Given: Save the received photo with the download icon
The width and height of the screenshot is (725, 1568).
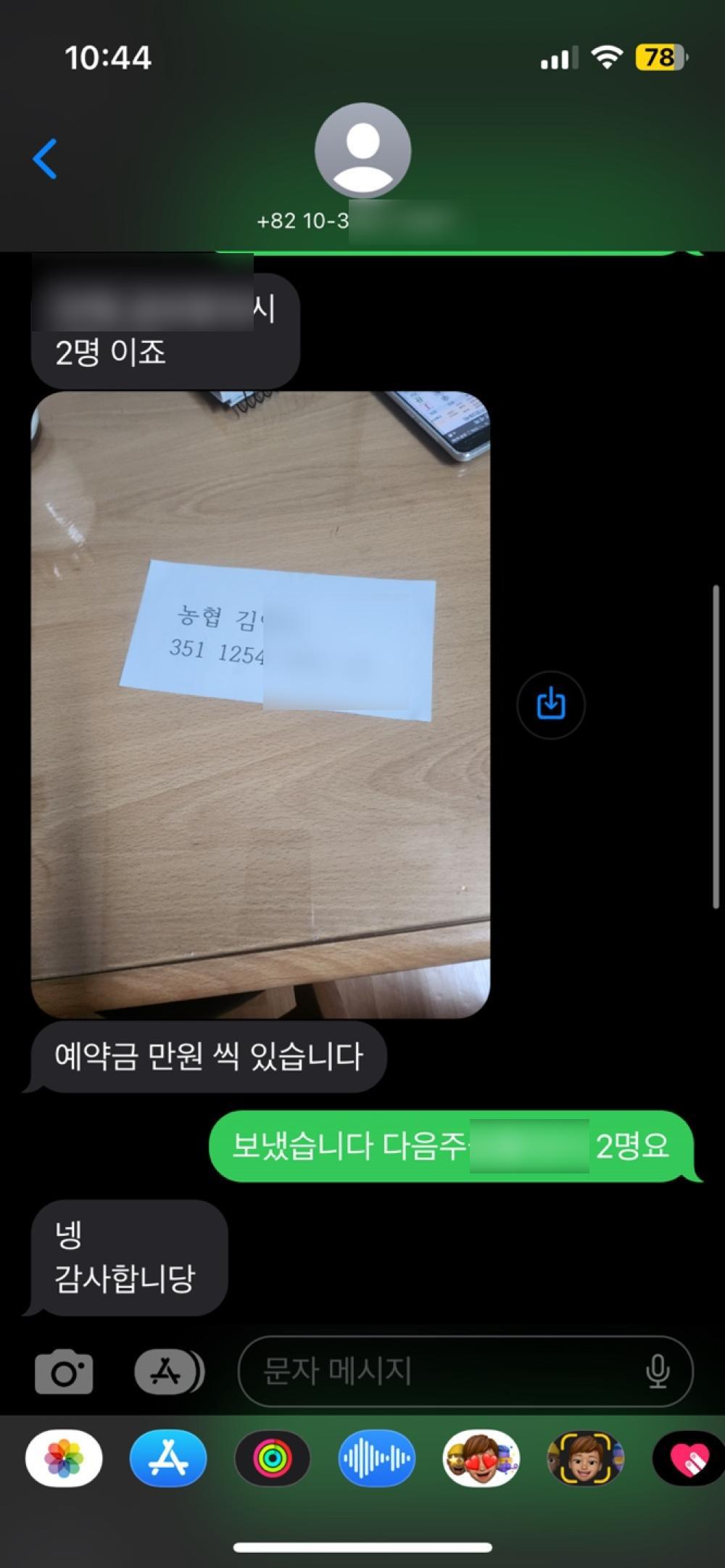Looking at the screenshot, I should pos(551,704).
